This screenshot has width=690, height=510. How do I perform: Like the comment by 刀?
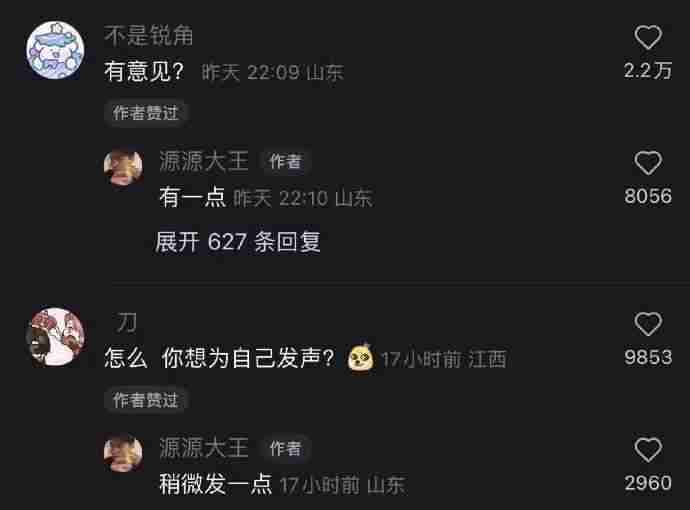click(x=648, y=324)
